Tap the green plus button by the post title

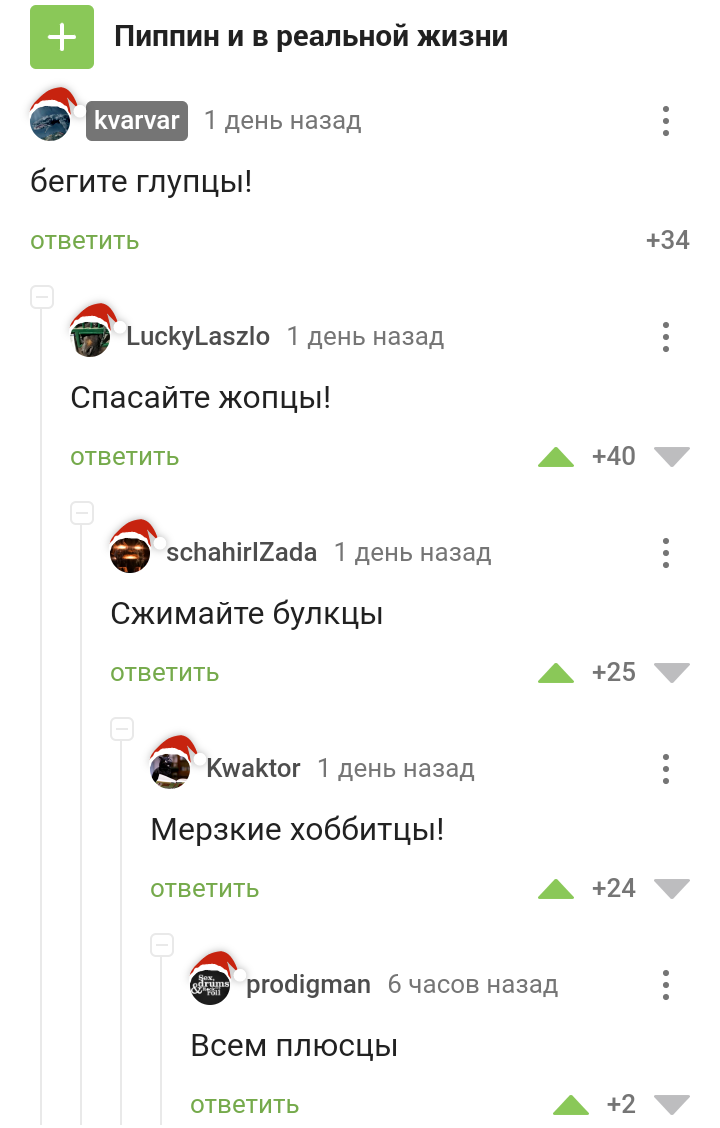(x=62, y=37)
